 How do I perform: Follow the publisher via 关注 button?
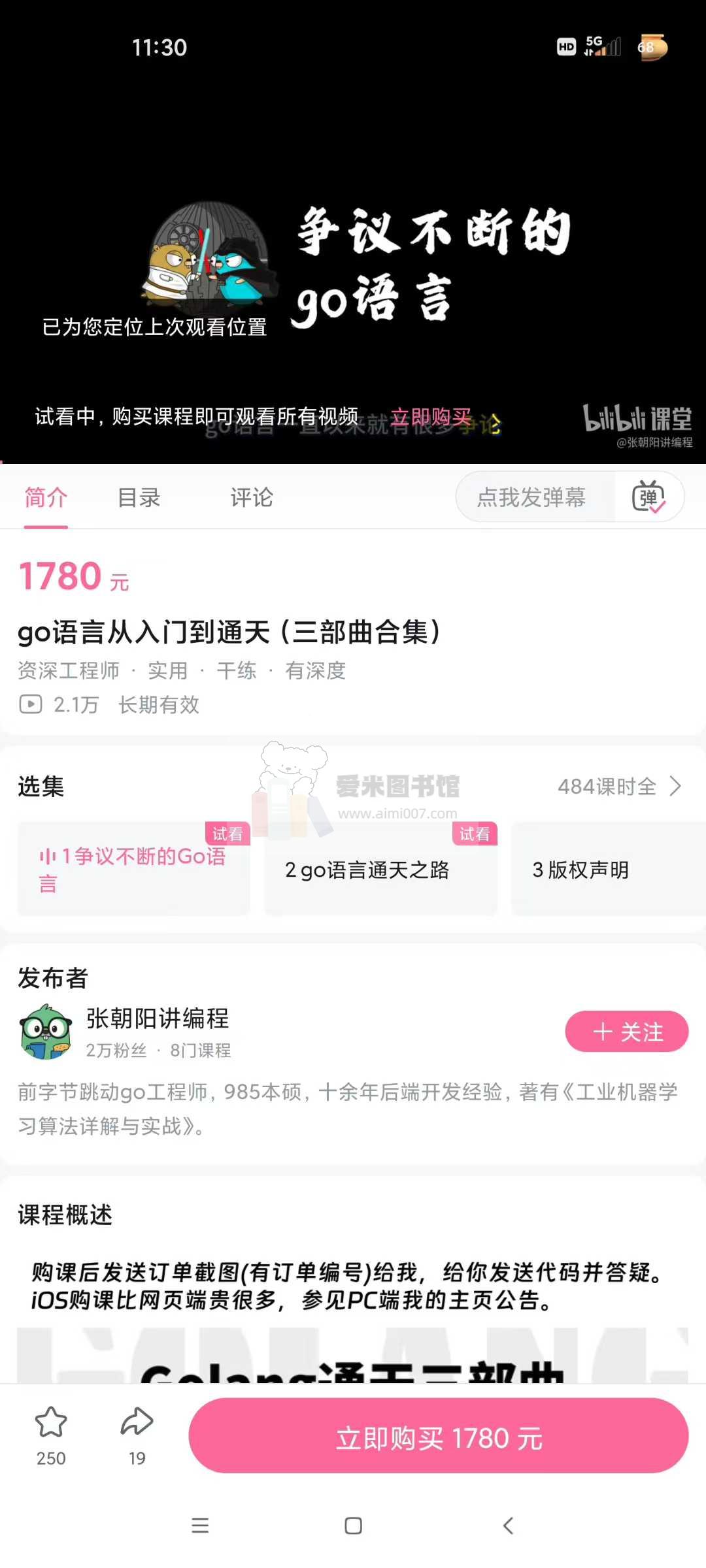[626, 1032]
